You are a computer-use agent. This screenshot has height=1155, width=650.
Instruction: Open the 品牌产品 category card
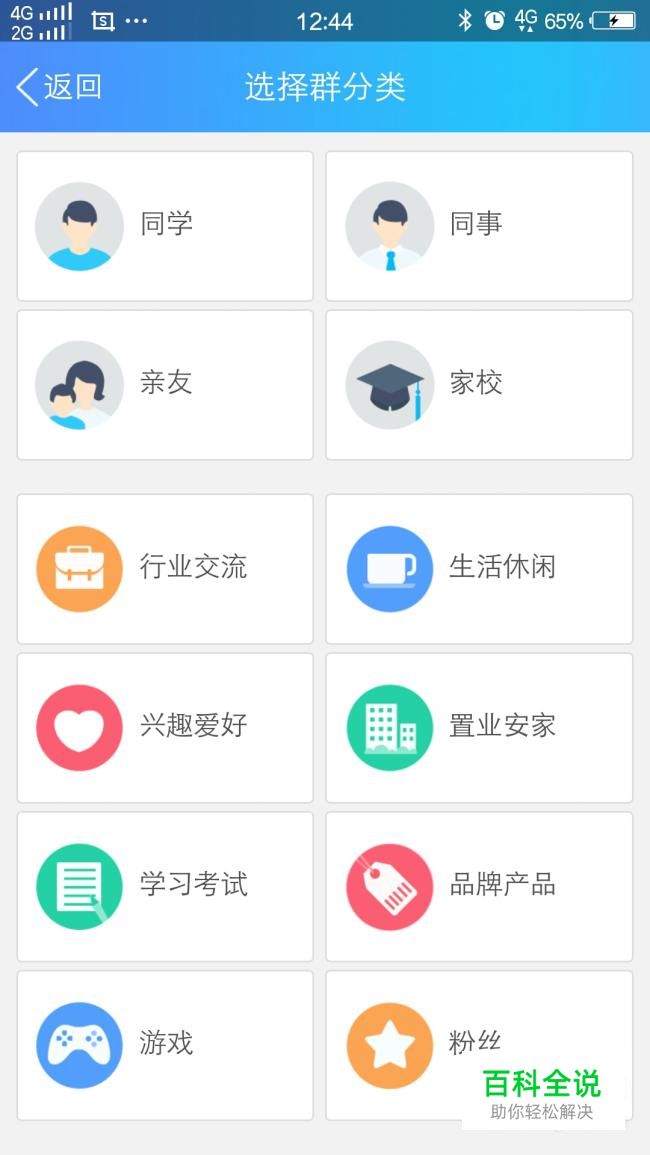tap(479, 887)
